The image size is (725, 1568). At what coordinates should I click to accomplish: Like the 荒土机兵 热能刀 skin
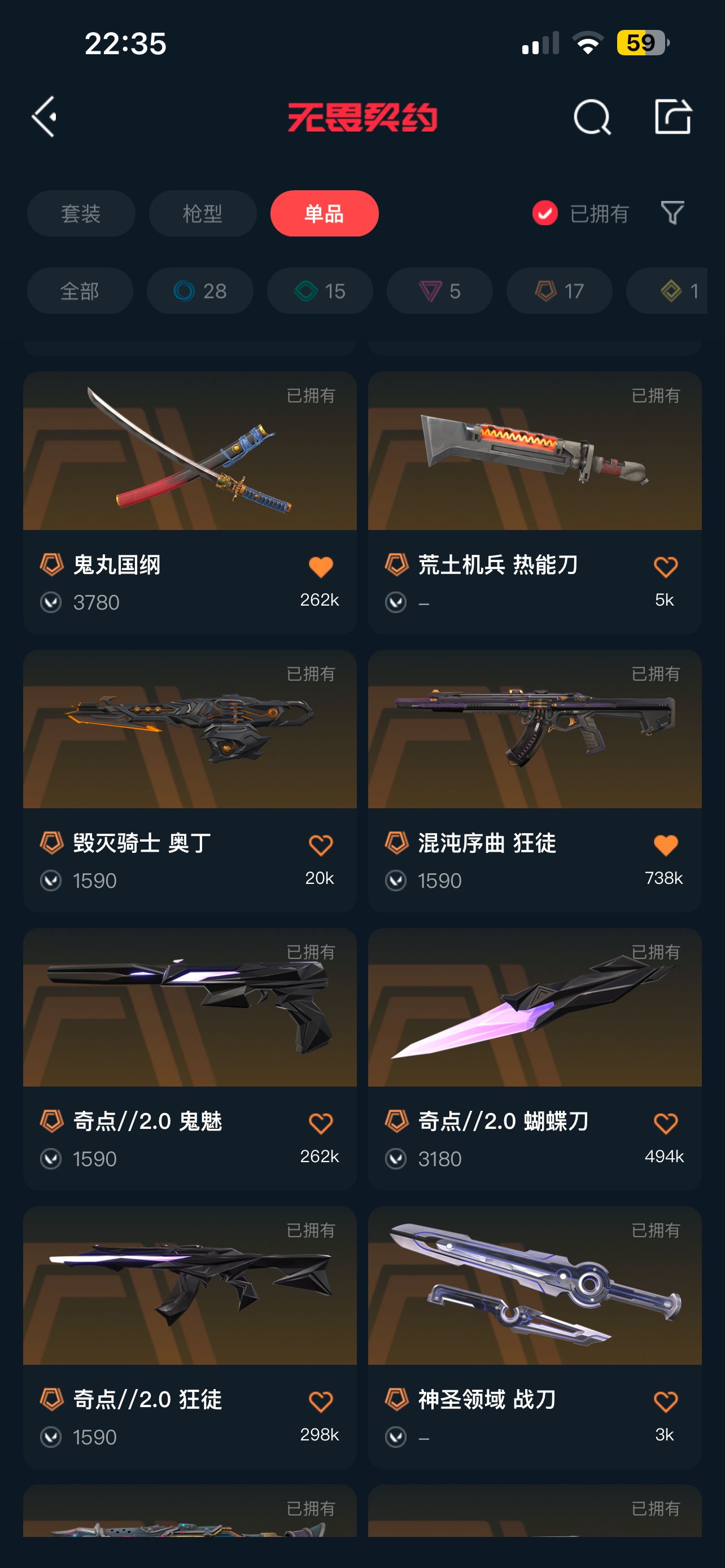pos(665,567)
